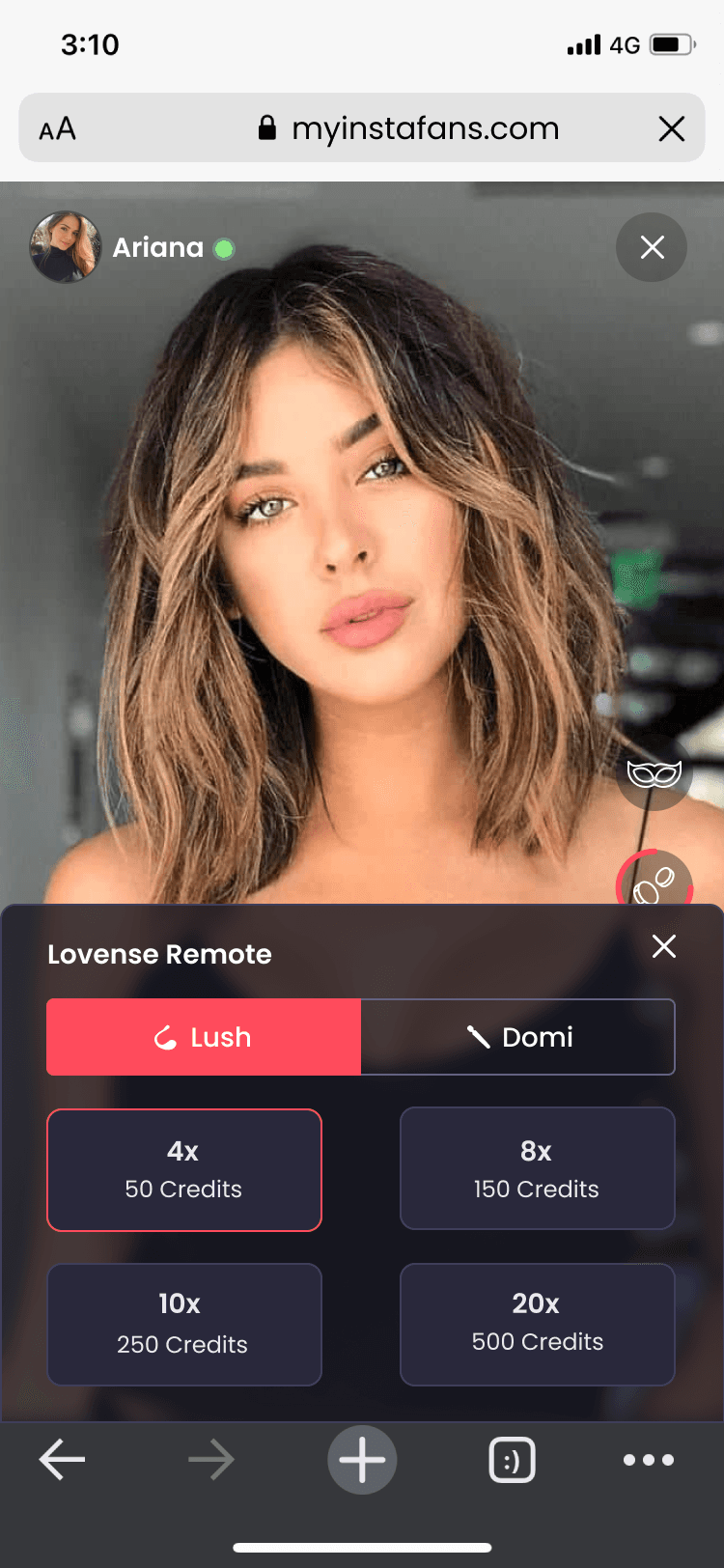Open a new browser tab
This screenshot has height=1568, width=724.
[362, 1460]
